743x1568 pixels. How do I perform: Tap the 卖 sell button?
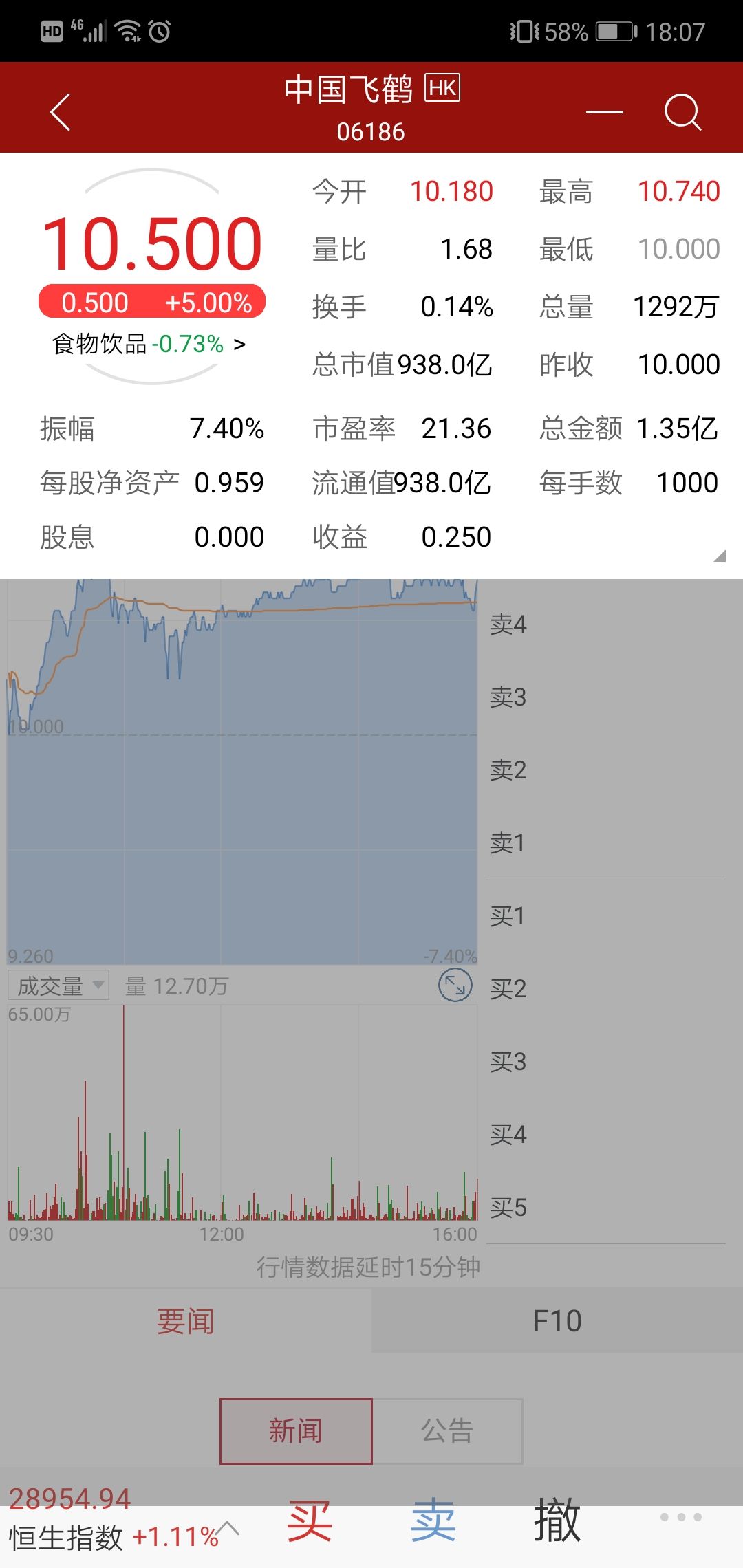(433, 1521)
